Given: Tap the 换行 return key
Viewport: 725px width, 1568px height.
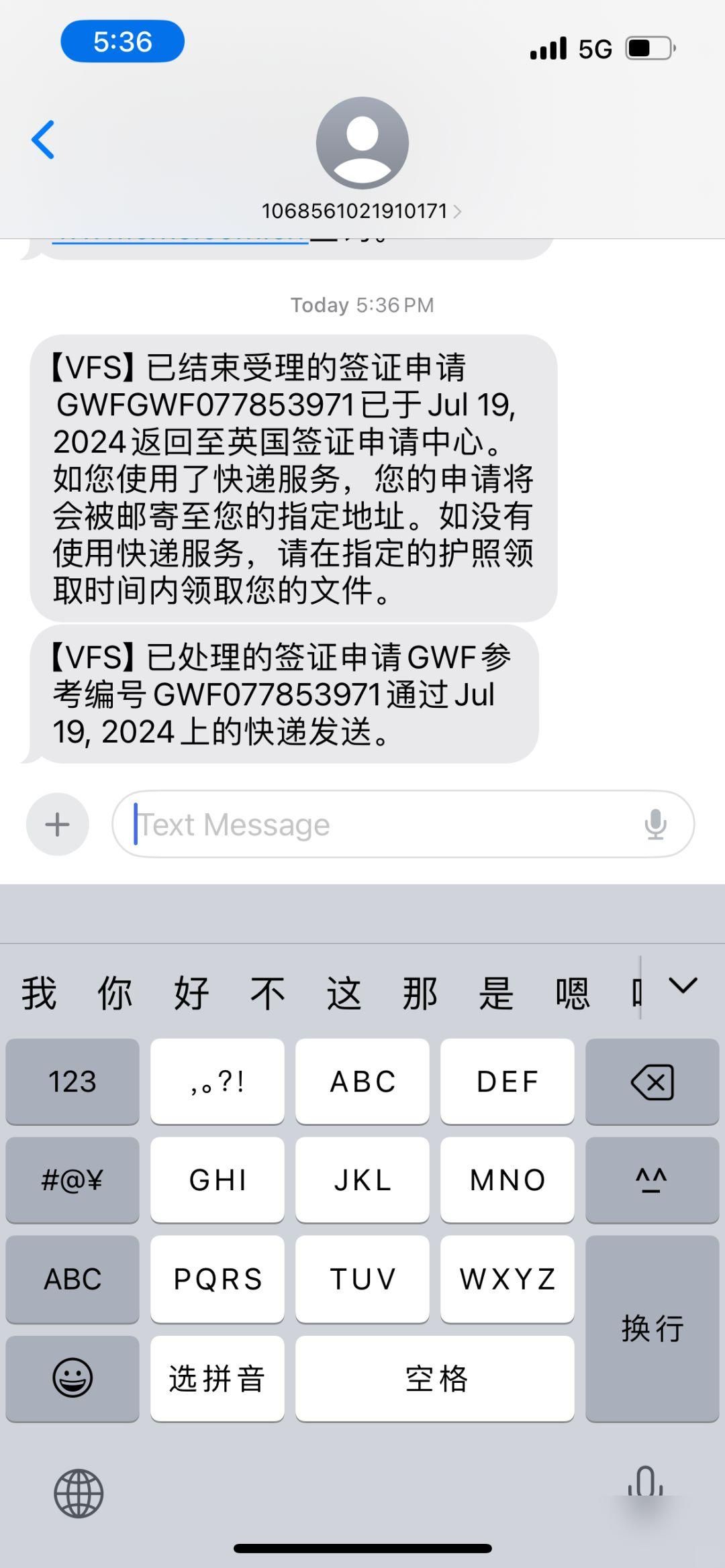Looking at the screenshot, I should click(x=652, y=1328).
